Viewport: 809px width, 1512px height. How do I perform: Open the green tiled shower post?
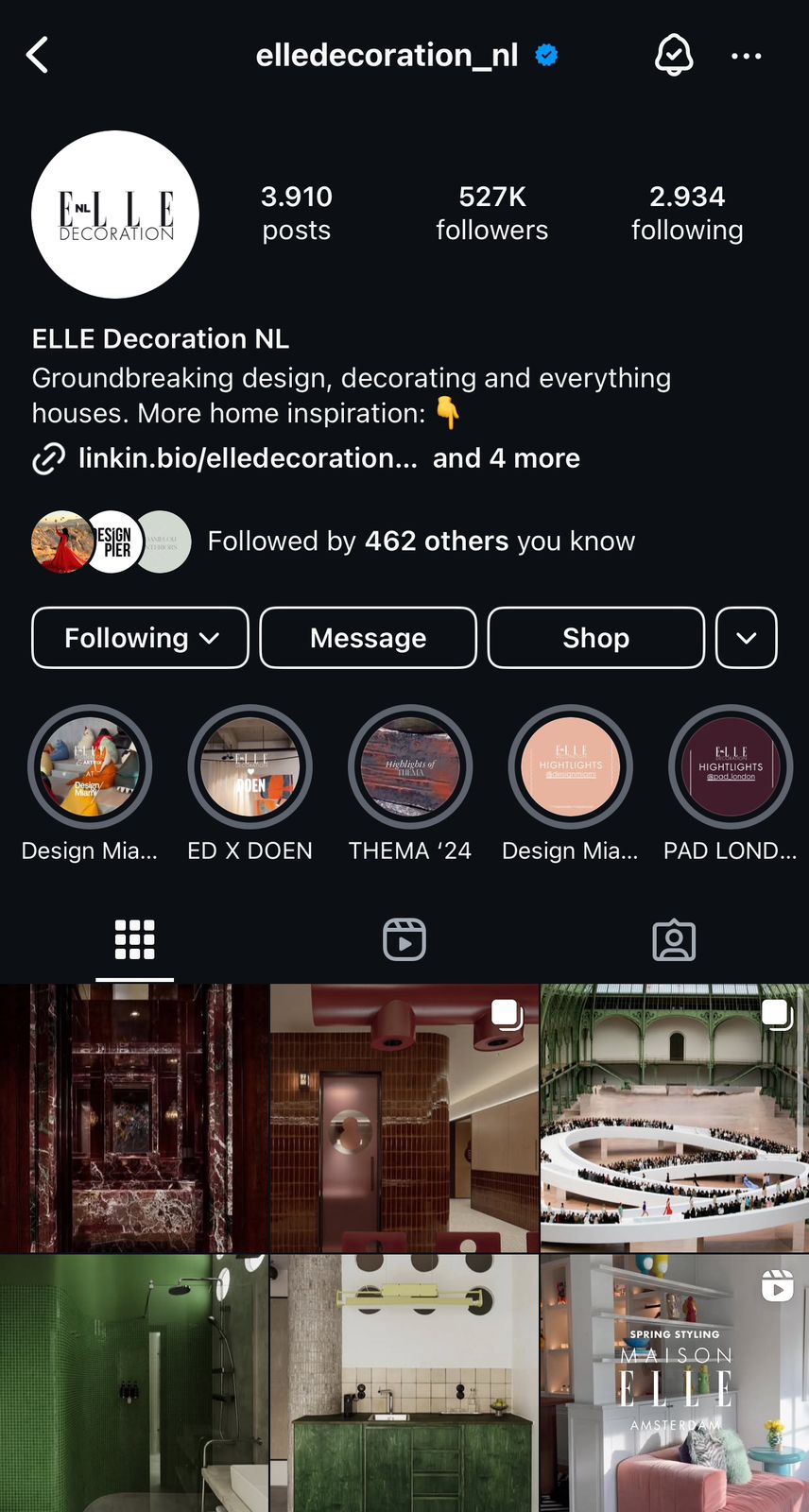tap(134, 1383)
